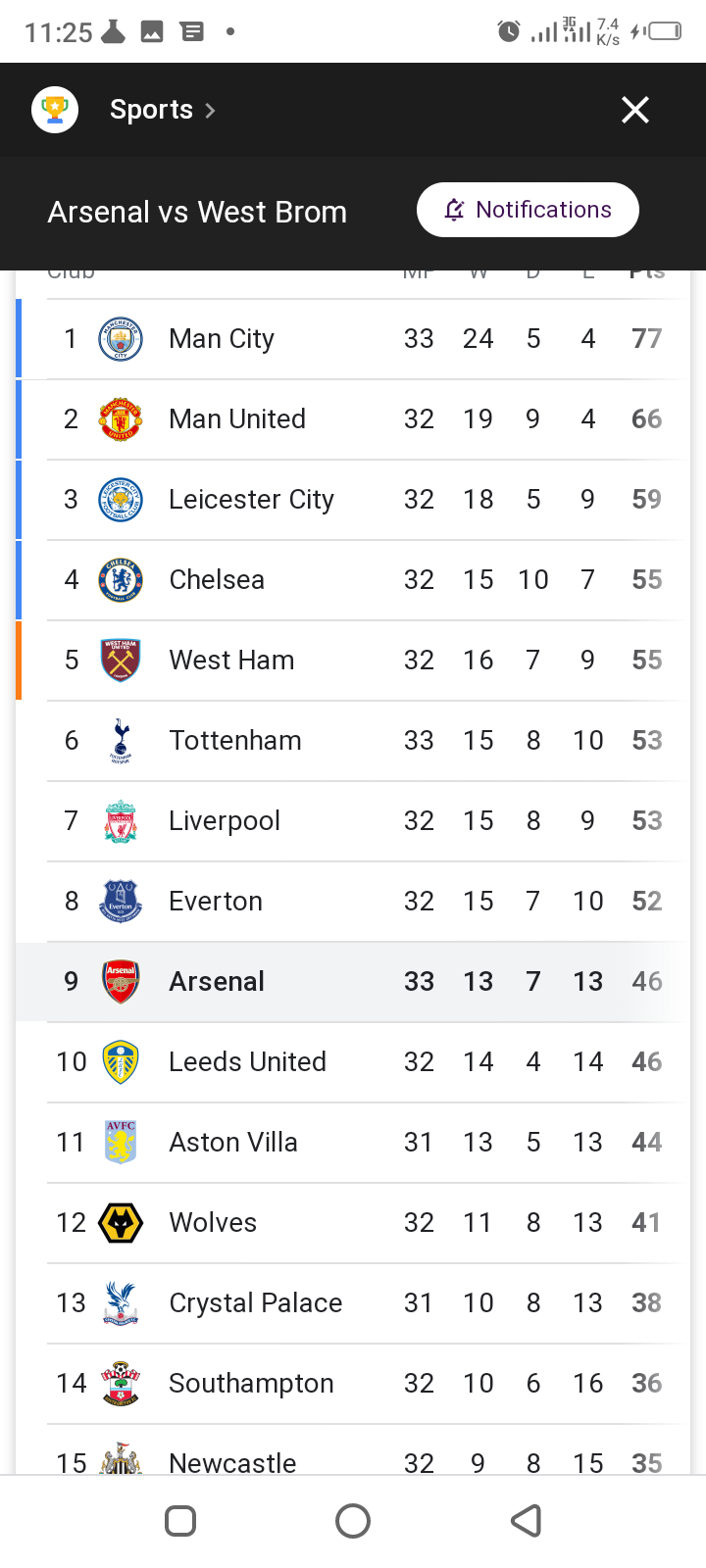
Task: Go to the home screen
Action: (x=353, y=1521)
